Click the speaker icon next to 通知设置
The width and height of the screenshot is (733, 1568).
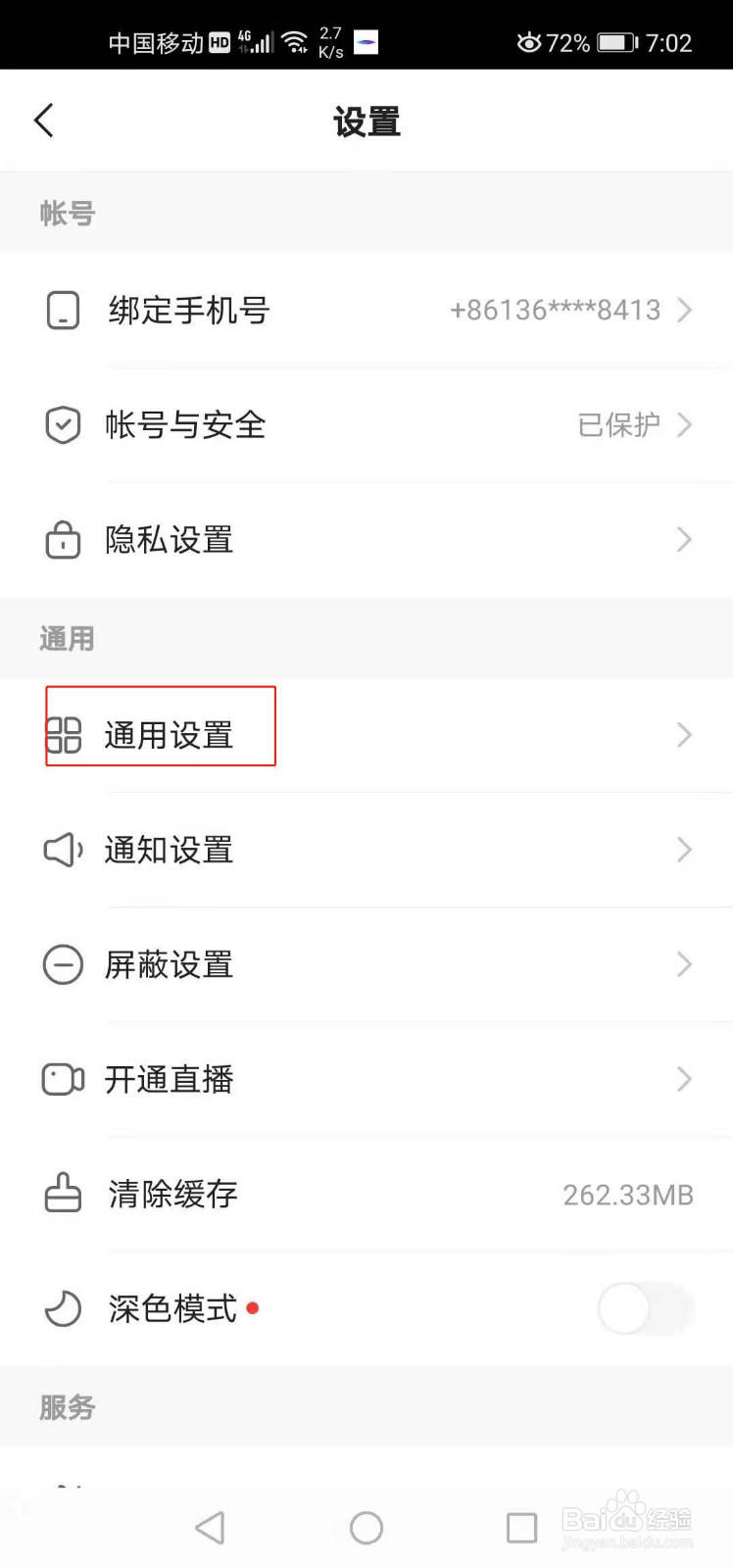[x=63, y=850]
